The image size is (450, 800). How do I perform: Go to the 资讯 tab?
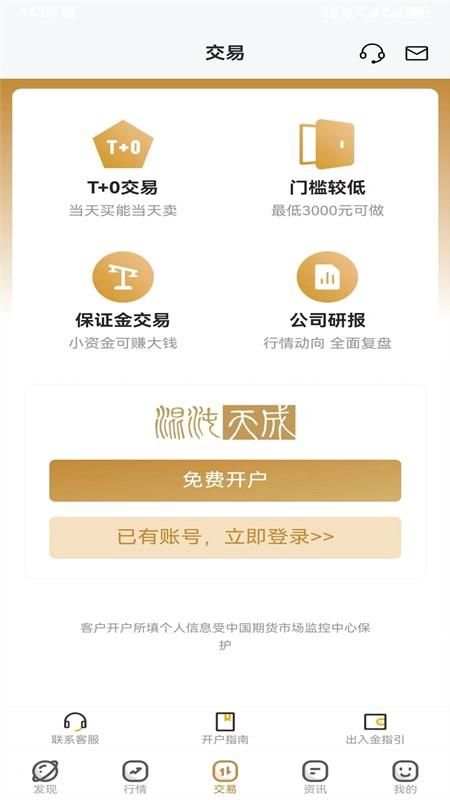click(x=315, y=777)
